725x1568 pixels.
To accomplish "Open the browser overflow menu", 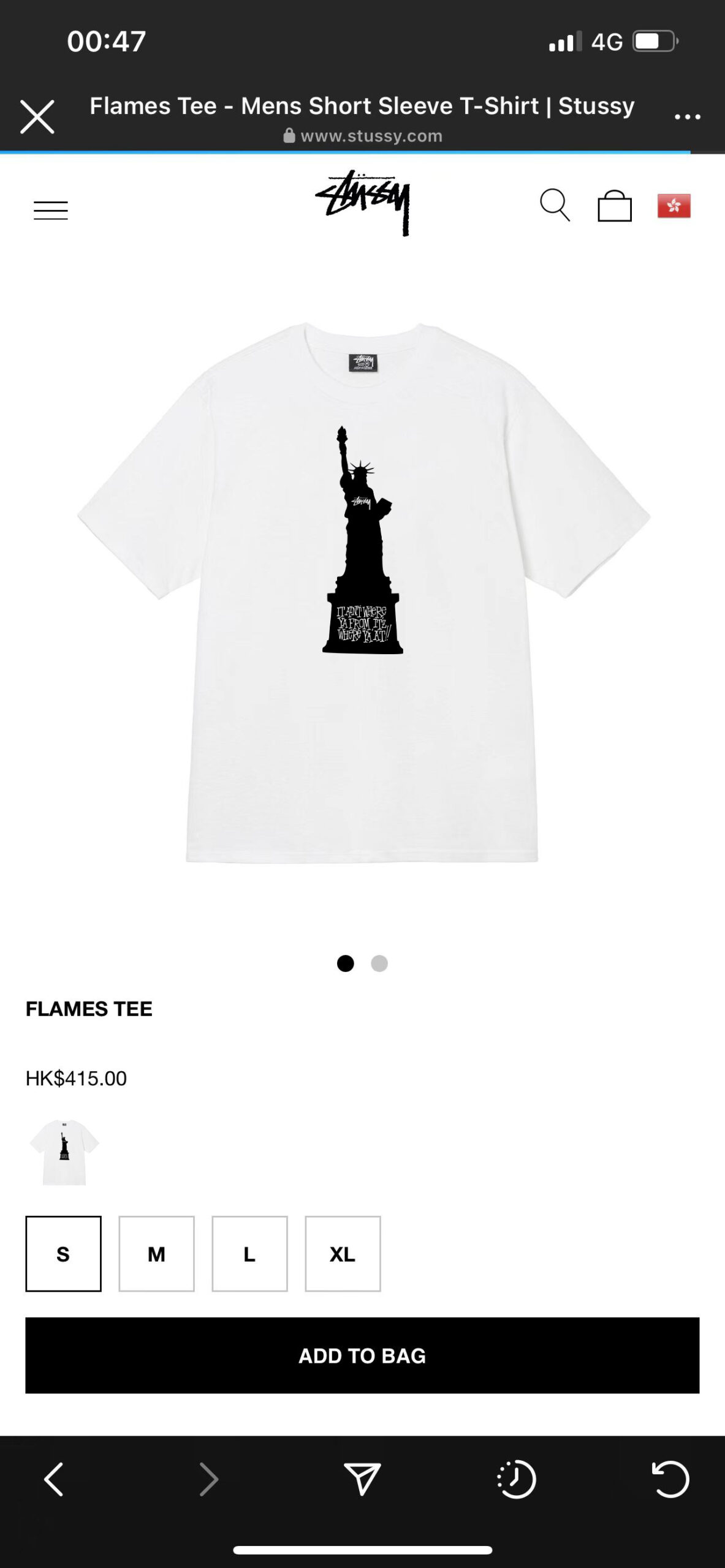I will [x=687, y=116].
